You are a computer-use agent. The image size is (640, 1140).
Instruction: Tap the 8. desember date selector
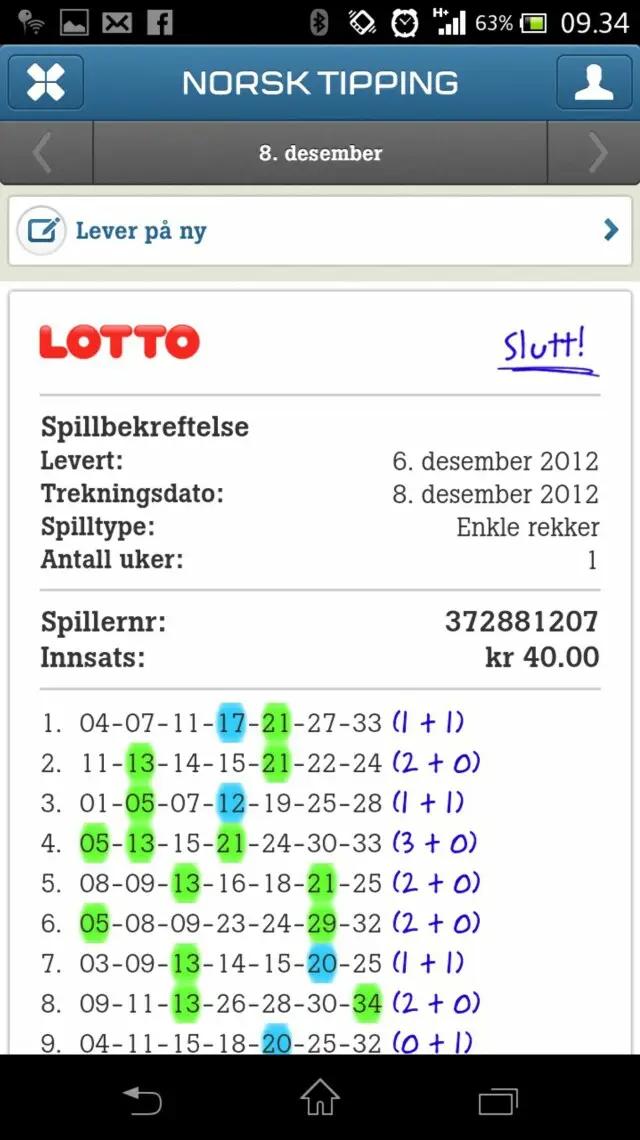[x=320, y=153]
